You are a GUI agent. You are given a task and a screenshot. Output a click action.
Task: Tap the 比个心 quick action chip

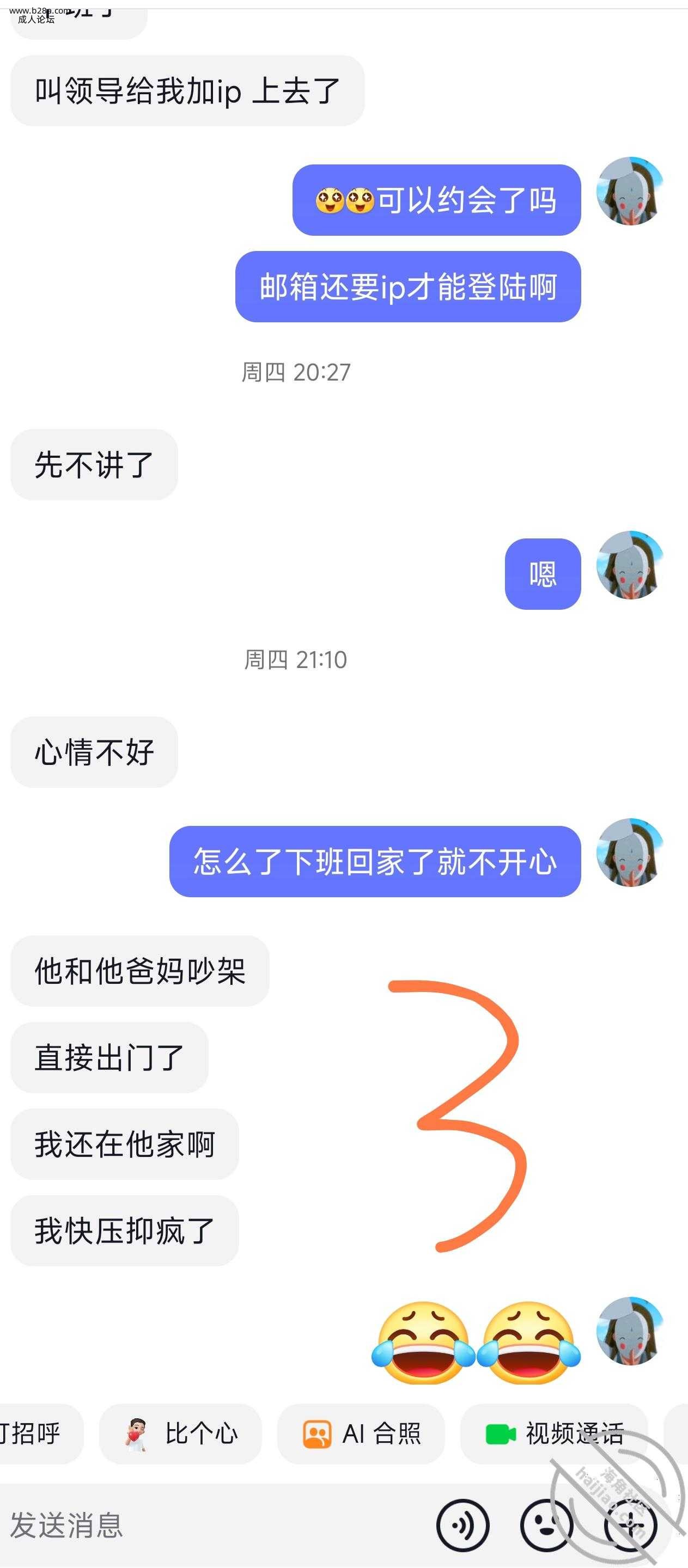coord(180,1434)
